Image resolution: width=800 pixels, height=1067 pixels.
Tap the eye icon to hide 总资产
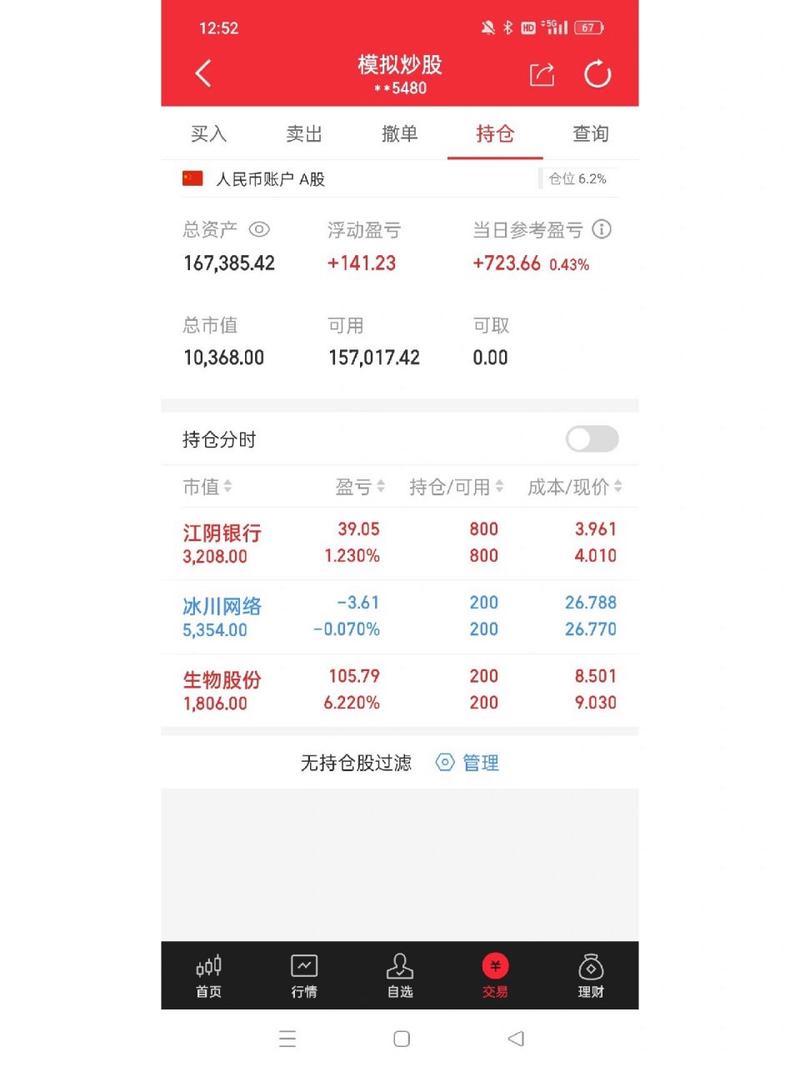[x=260, y=230]
